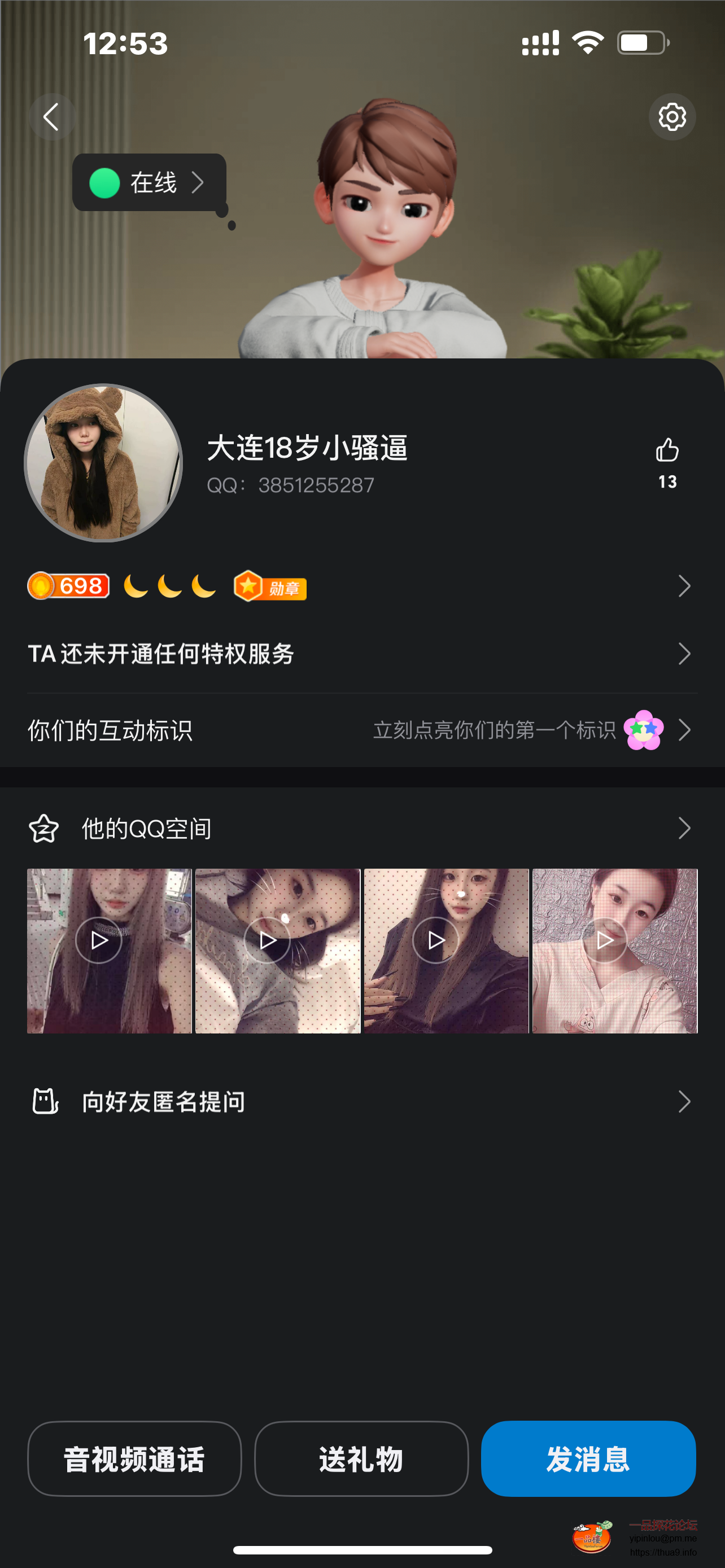Open the profile settings gear
This screenshot has width=725, height=1568.
[671, 117]
